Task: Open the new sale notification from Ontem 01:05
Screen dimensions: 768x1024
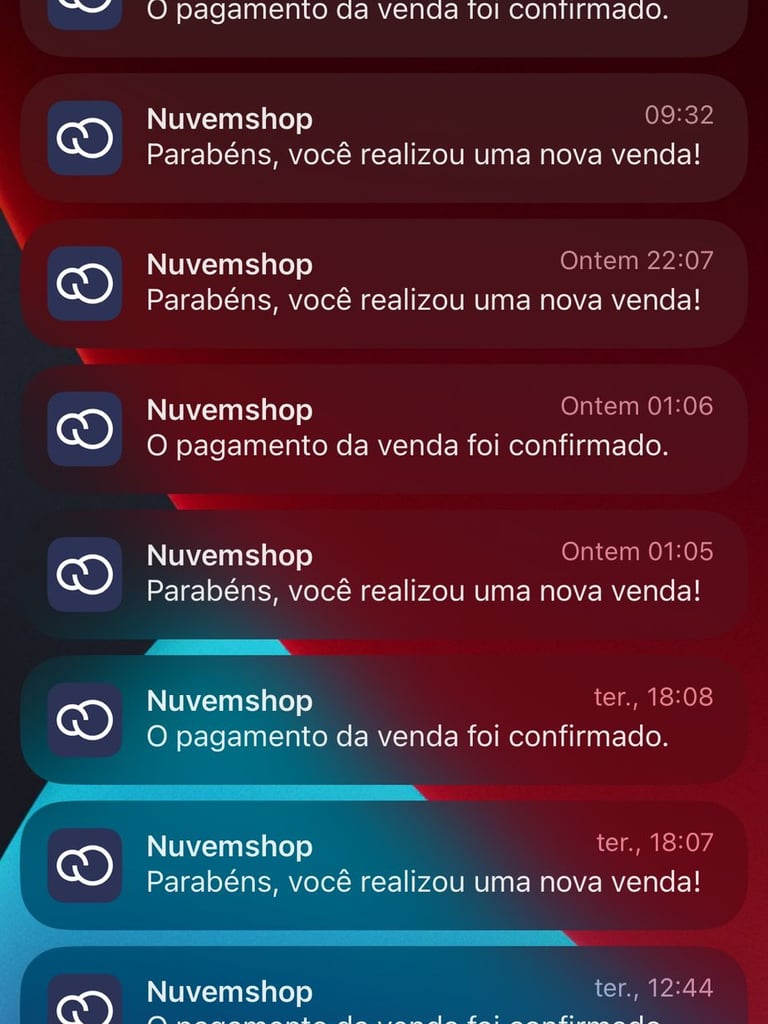Action: tap(384, 574)
